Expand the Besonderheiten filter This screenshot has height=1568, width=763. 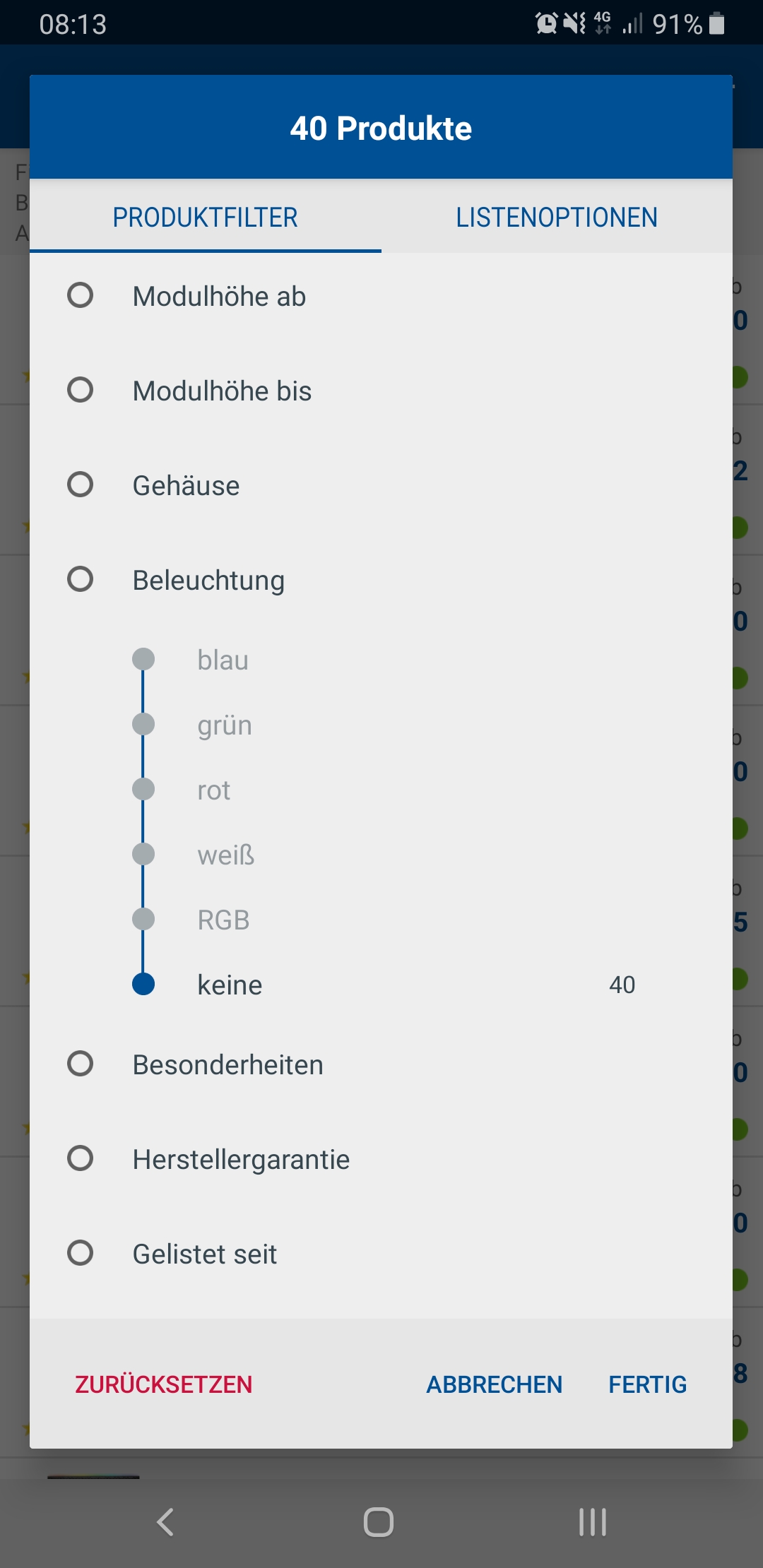coord(227,1065)
